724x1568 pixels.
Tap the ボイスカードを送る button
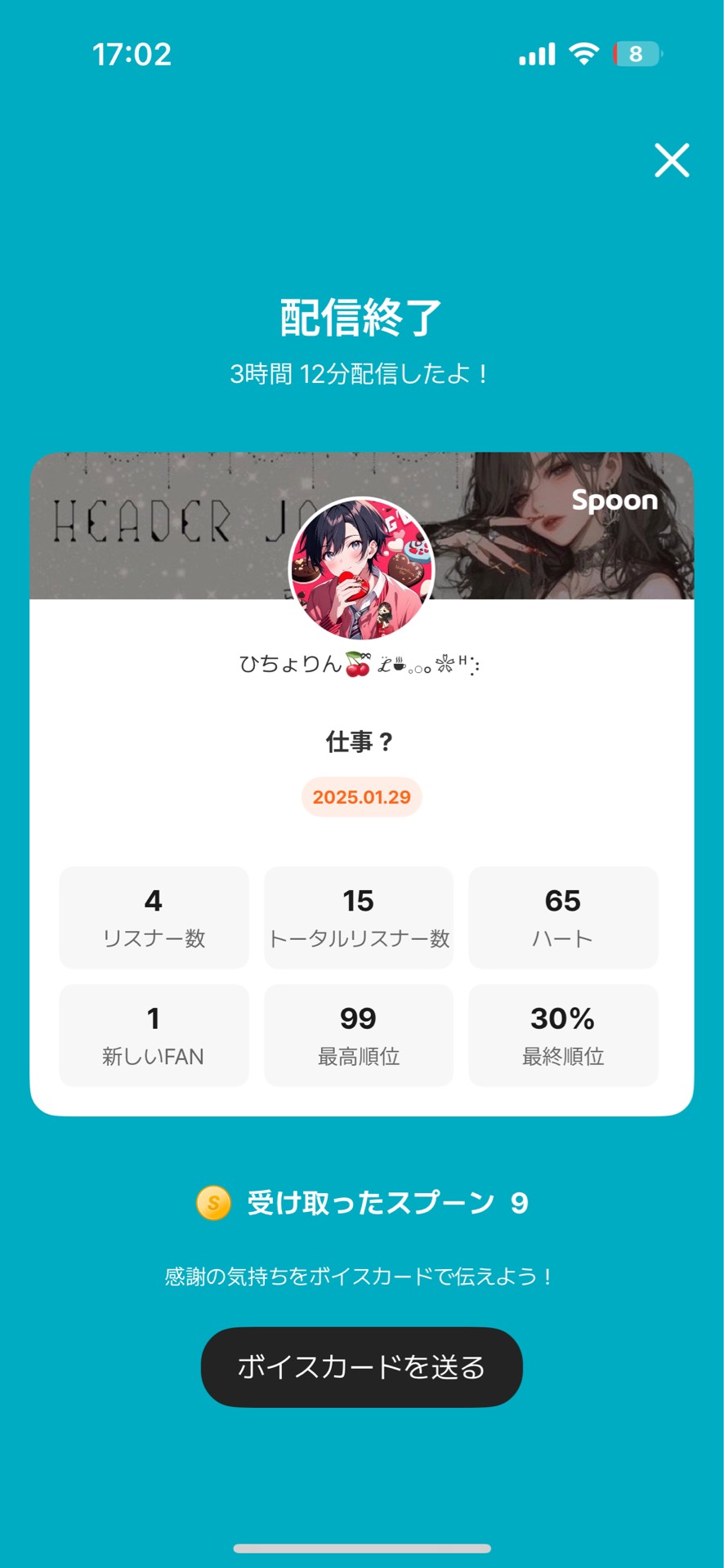[x=361, y=1366]
